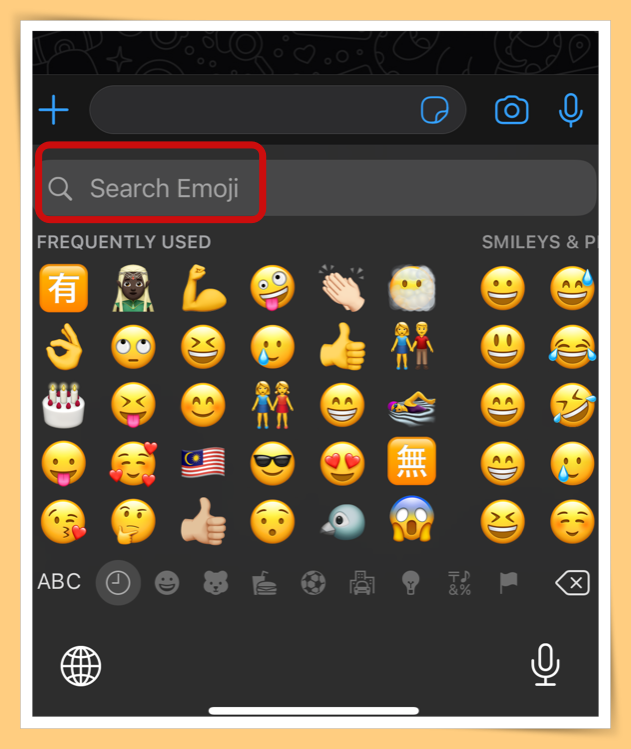This screenshot has width=631, height=749.
Task: Jump to the animals emoji category
Action: coord(215,583)
